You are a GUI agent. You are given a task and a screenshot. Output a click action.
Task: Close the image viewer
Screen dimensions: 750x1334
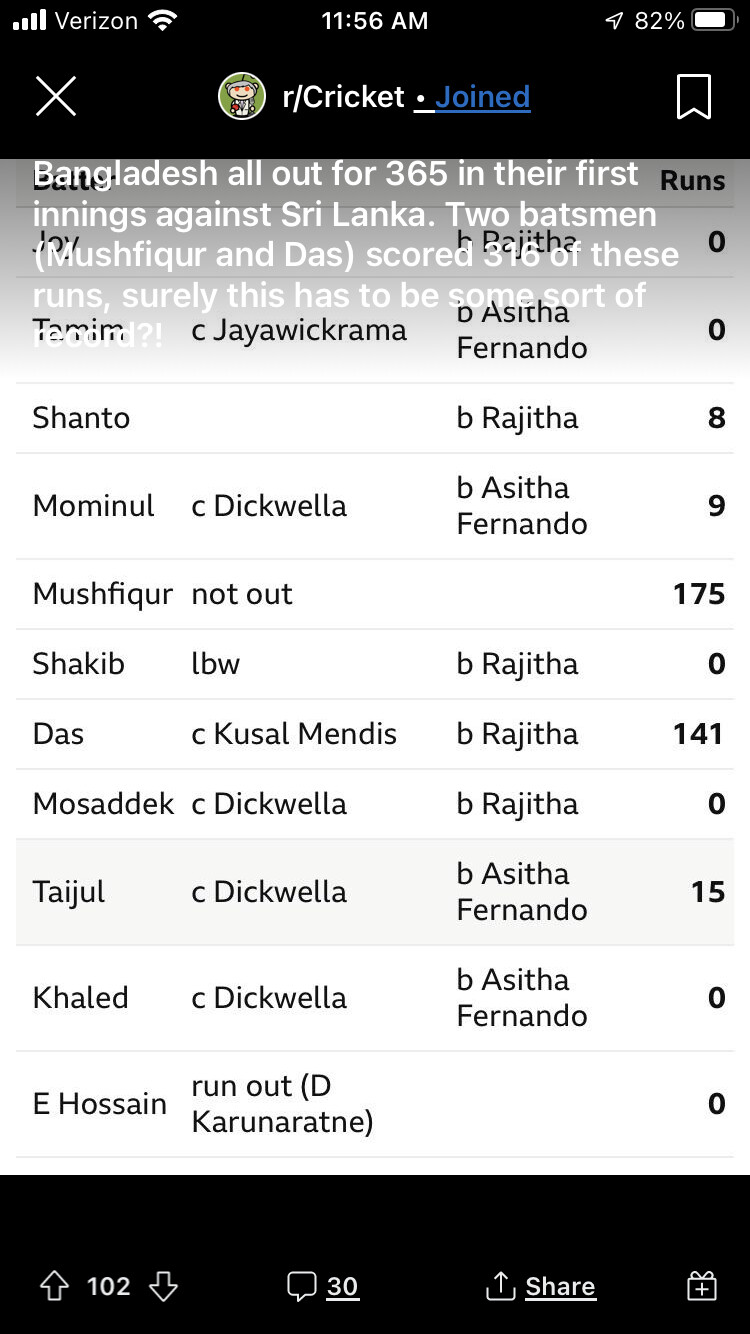tap(56, 97)
